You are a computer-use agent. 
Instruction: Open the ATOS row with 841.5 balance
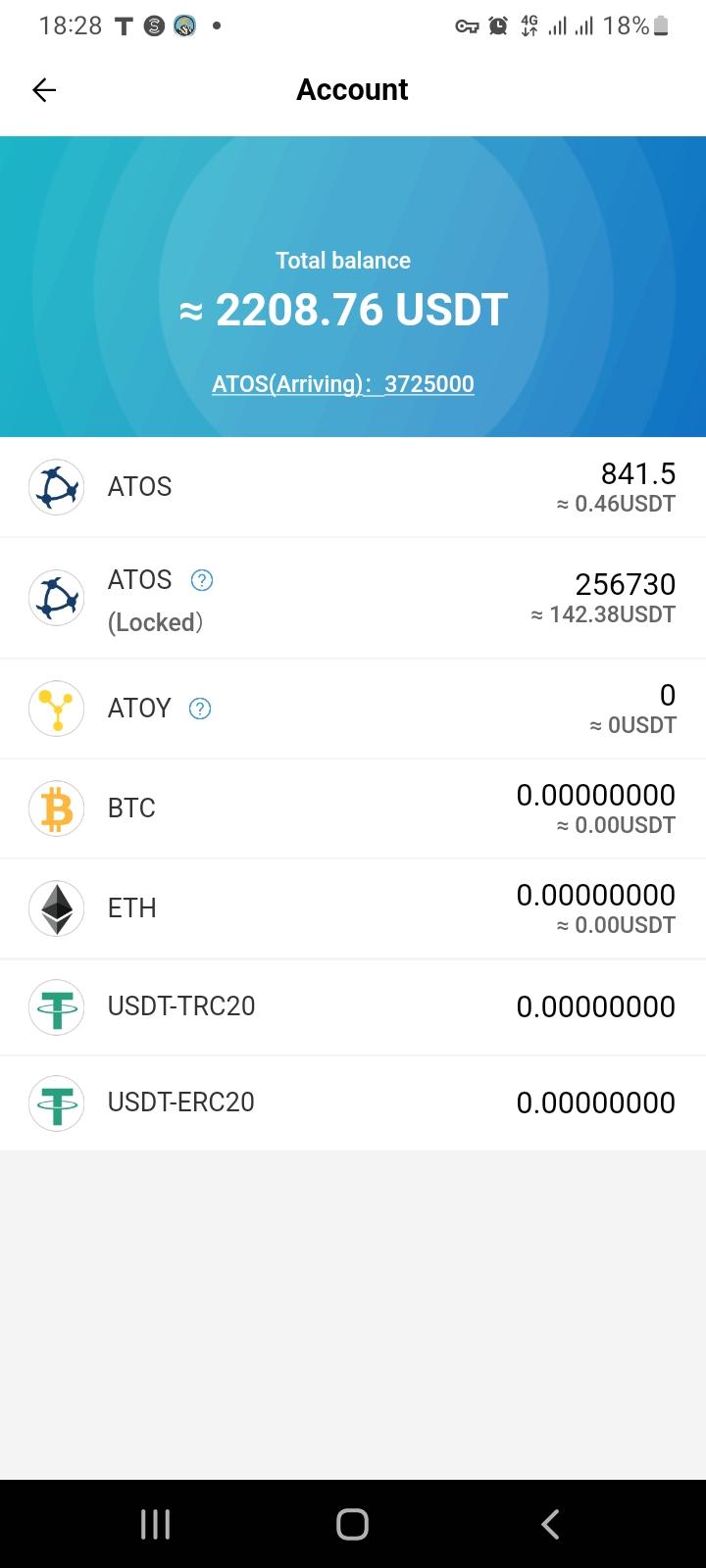[353, 487]
